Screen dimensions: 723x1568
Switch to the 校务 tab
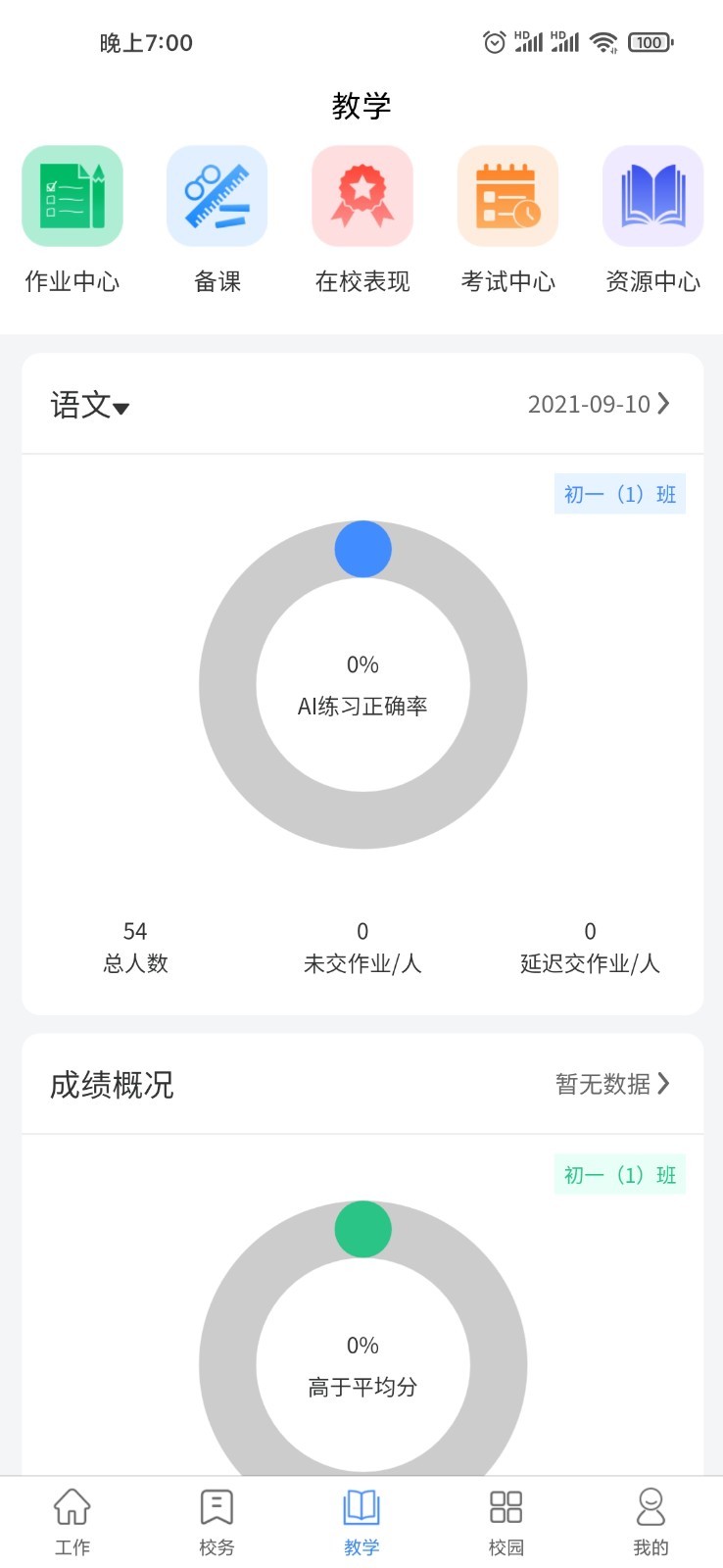(x=217, y=1522)
